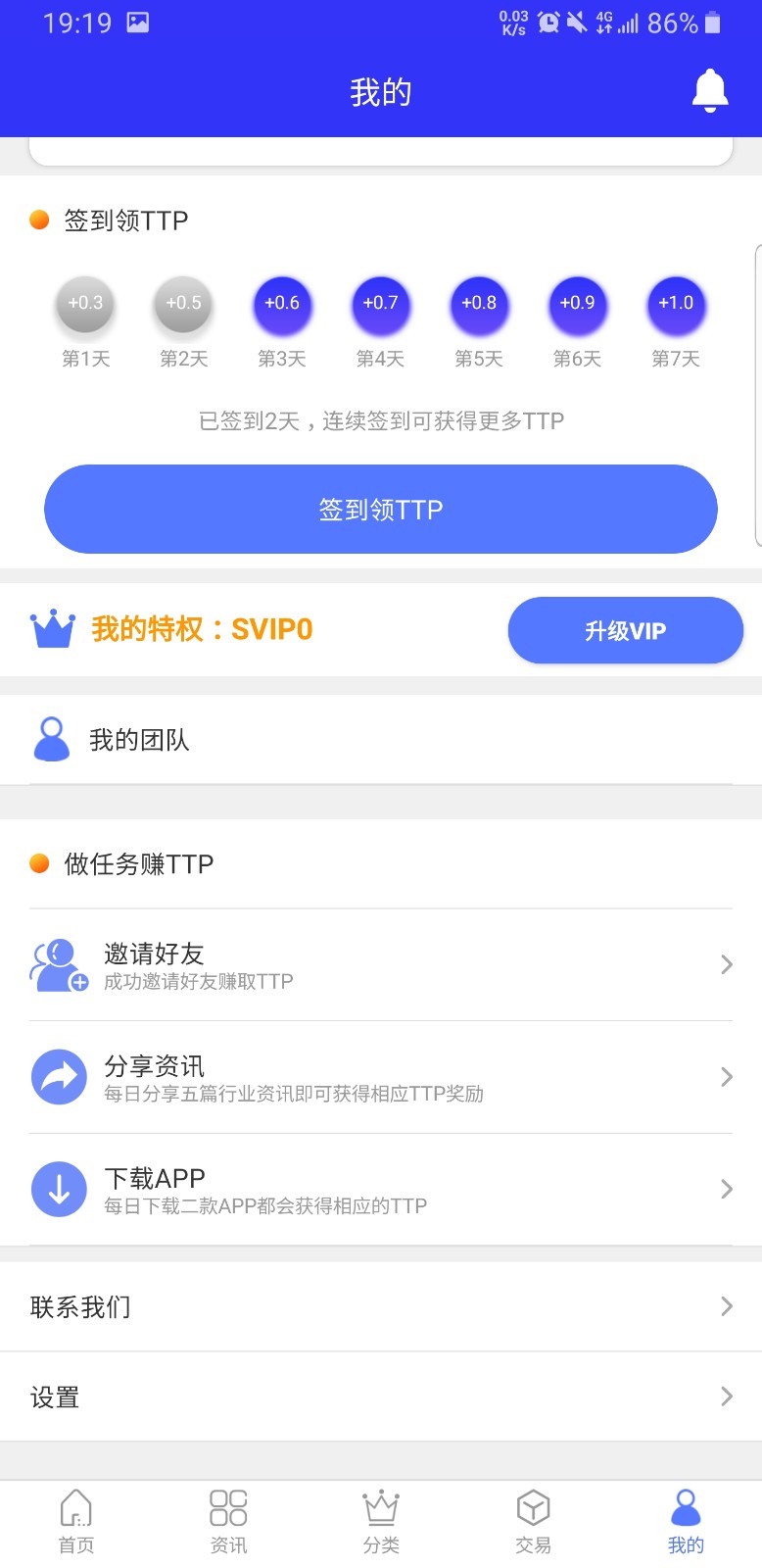Switch to the 资讯 tab

coord(228,1522)
